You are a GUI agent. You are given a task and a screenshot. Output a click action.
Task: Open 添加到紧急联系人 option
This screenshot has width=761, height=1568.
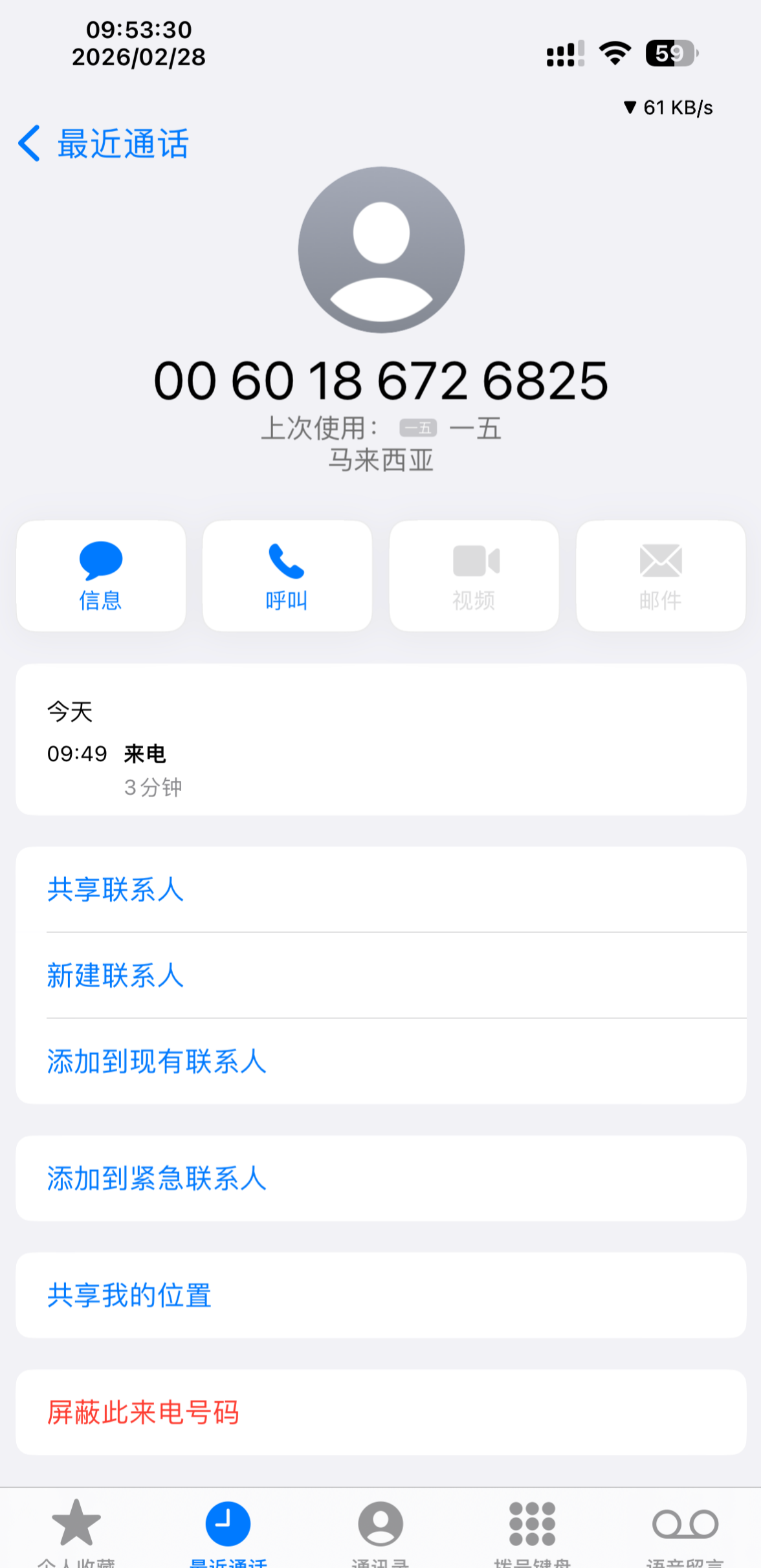pyautogui.click(x=157, y=1179)
